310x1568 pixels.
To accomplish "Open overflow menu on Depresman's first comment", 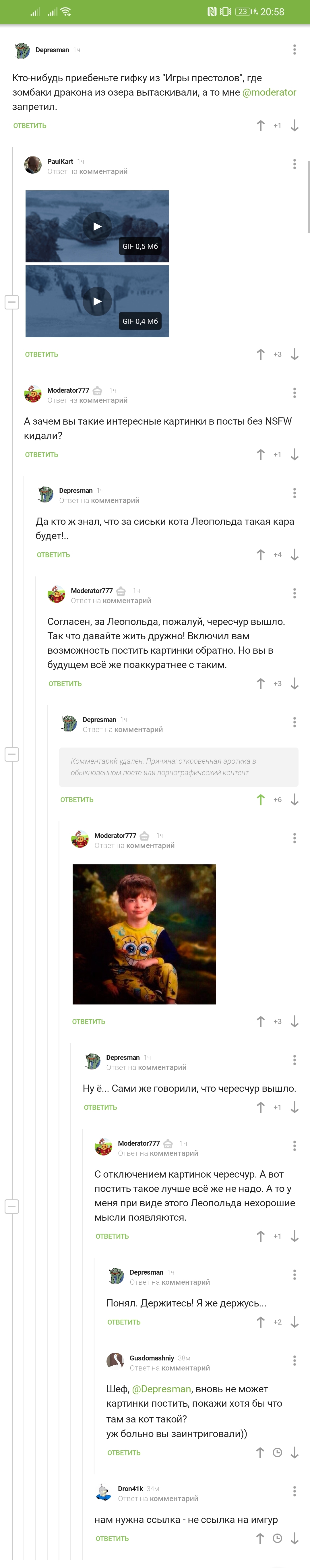I will pyautogui.click(x=294, y=49).
